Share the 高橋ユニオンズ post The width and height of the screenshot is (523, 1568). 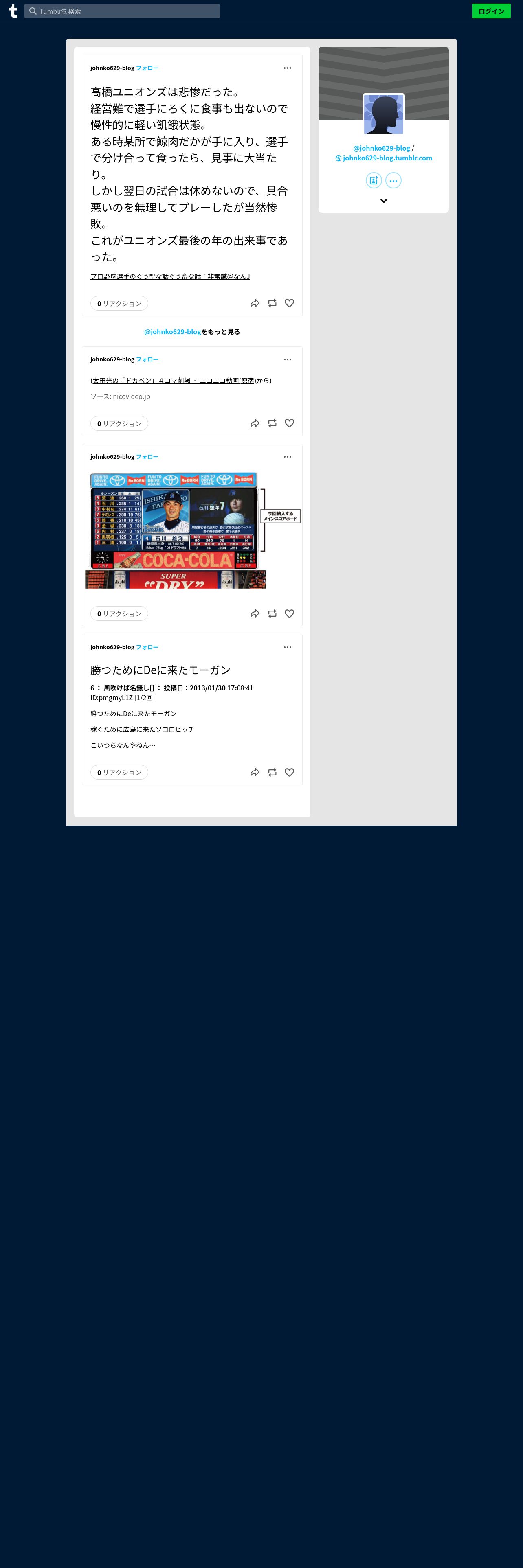click(x=255, y=303)
